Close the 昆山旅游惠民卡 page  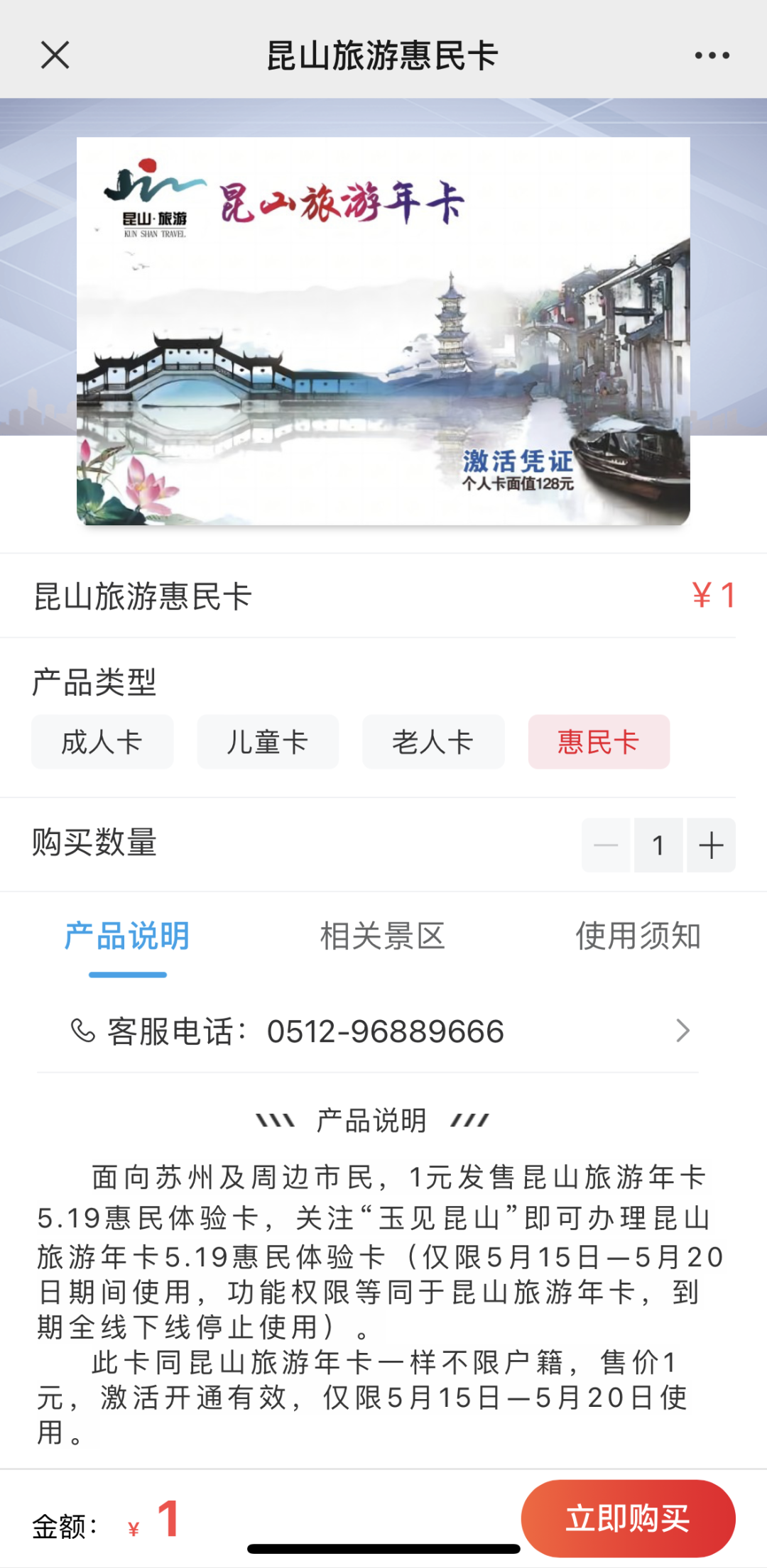pos(55,55)
